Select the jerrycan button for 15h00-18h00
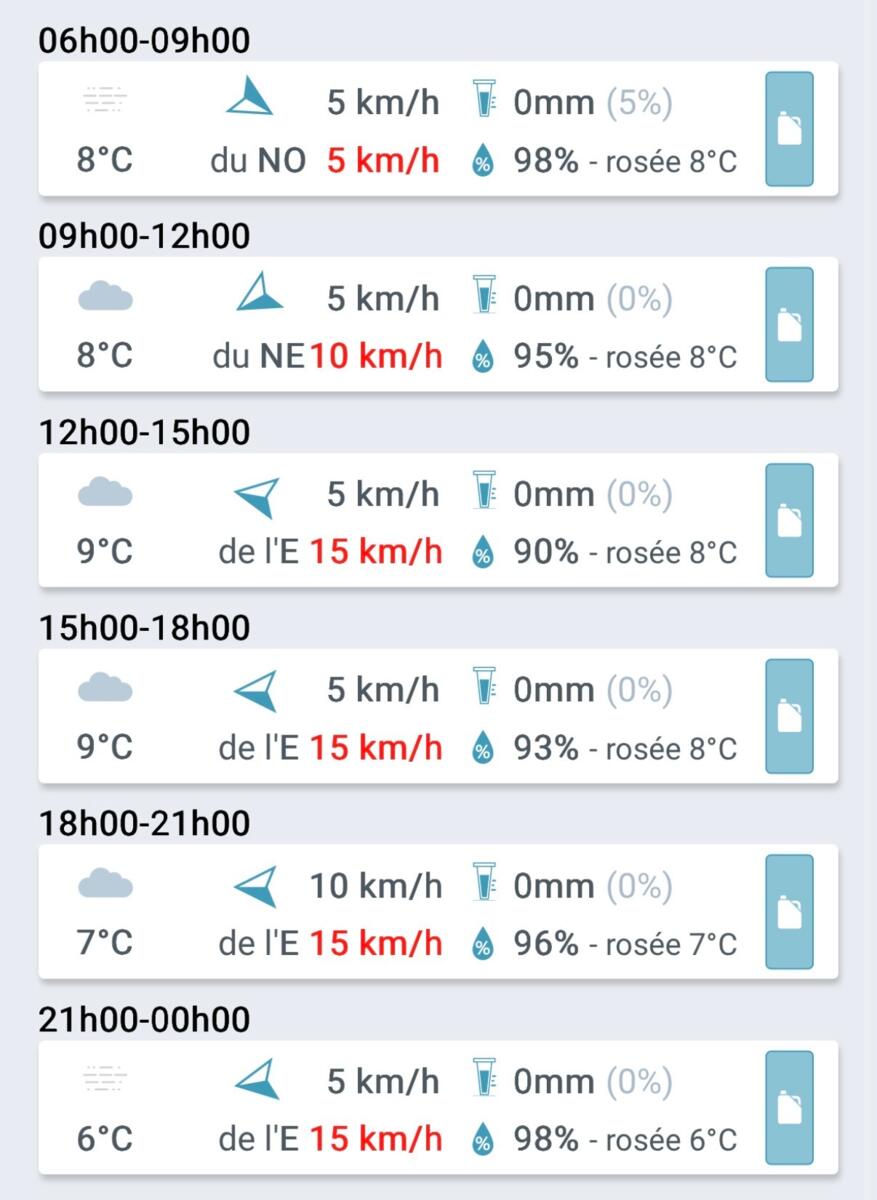Screen dimensions: 877x1200 (x=789, y=716)
